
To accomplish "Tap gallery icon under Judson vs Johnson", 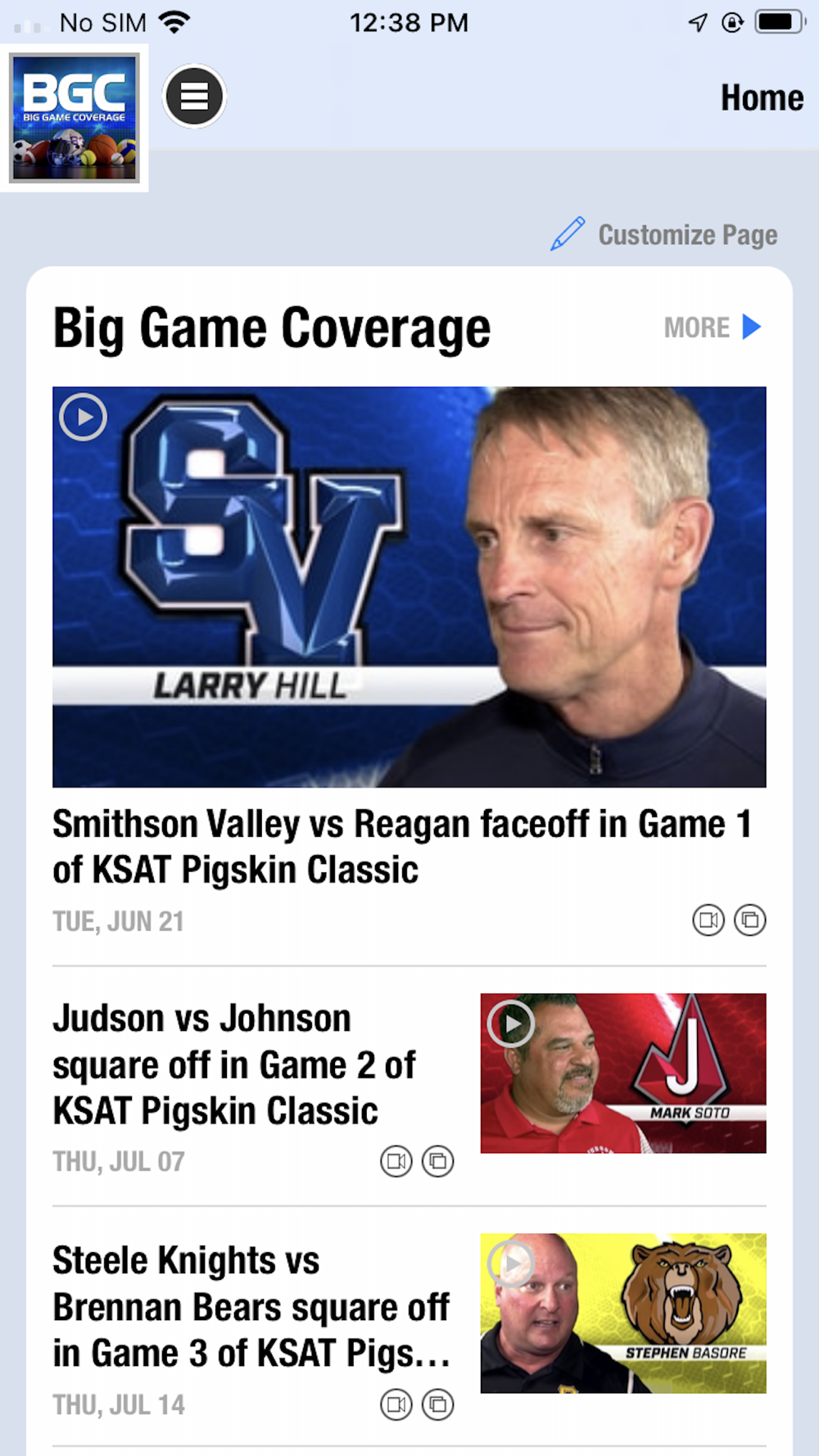I will (438, 1161).
